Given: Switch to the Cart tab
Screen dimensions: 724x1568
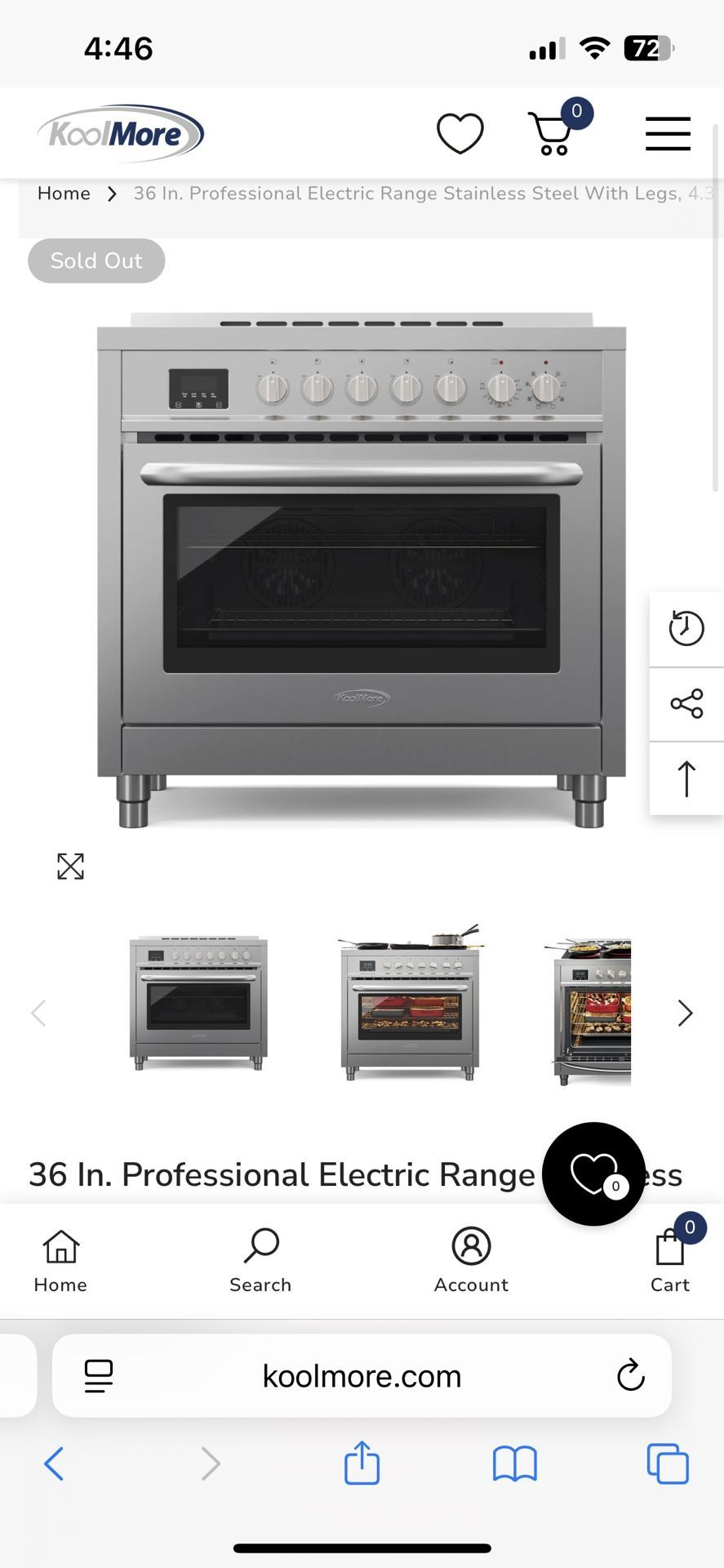Looking at the screenshot, I should pos(670,1261).
